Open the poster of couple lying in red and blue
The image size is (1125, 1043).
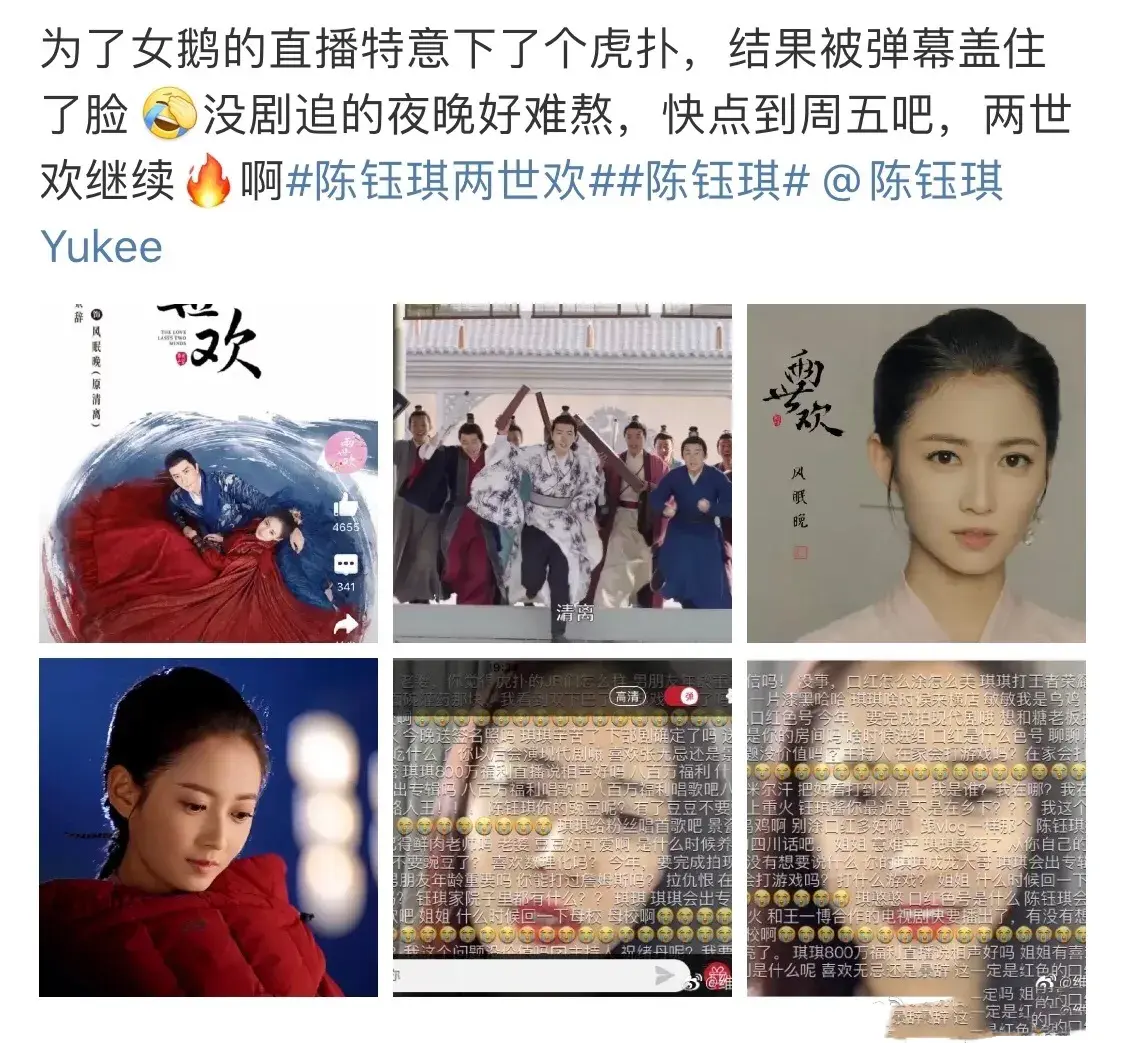pyautogui.click(x=208, y=473)
